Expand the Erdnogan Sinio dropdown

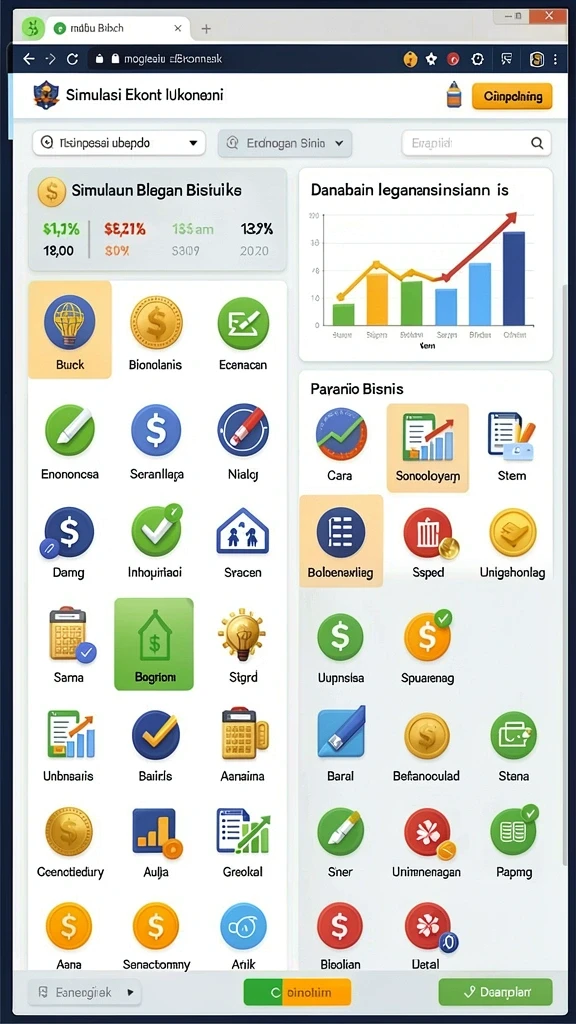tap(285, 143)
